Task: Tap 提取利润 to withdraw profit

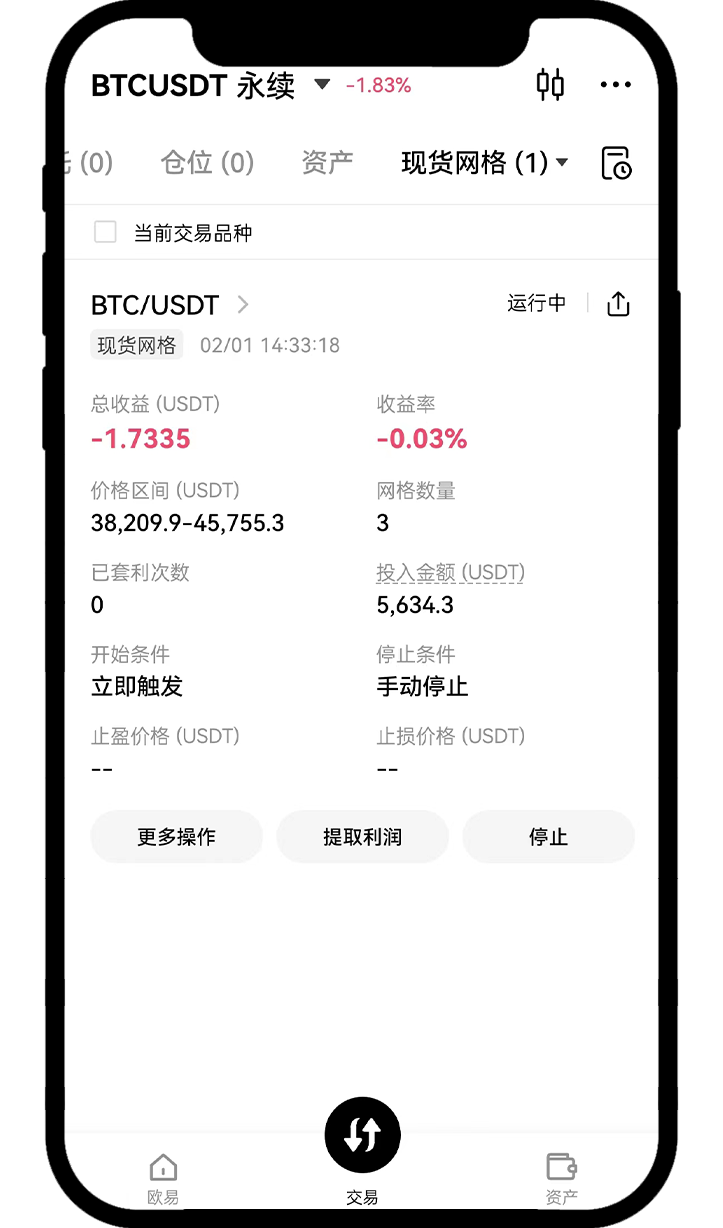Action: click(x=362, y=837)
